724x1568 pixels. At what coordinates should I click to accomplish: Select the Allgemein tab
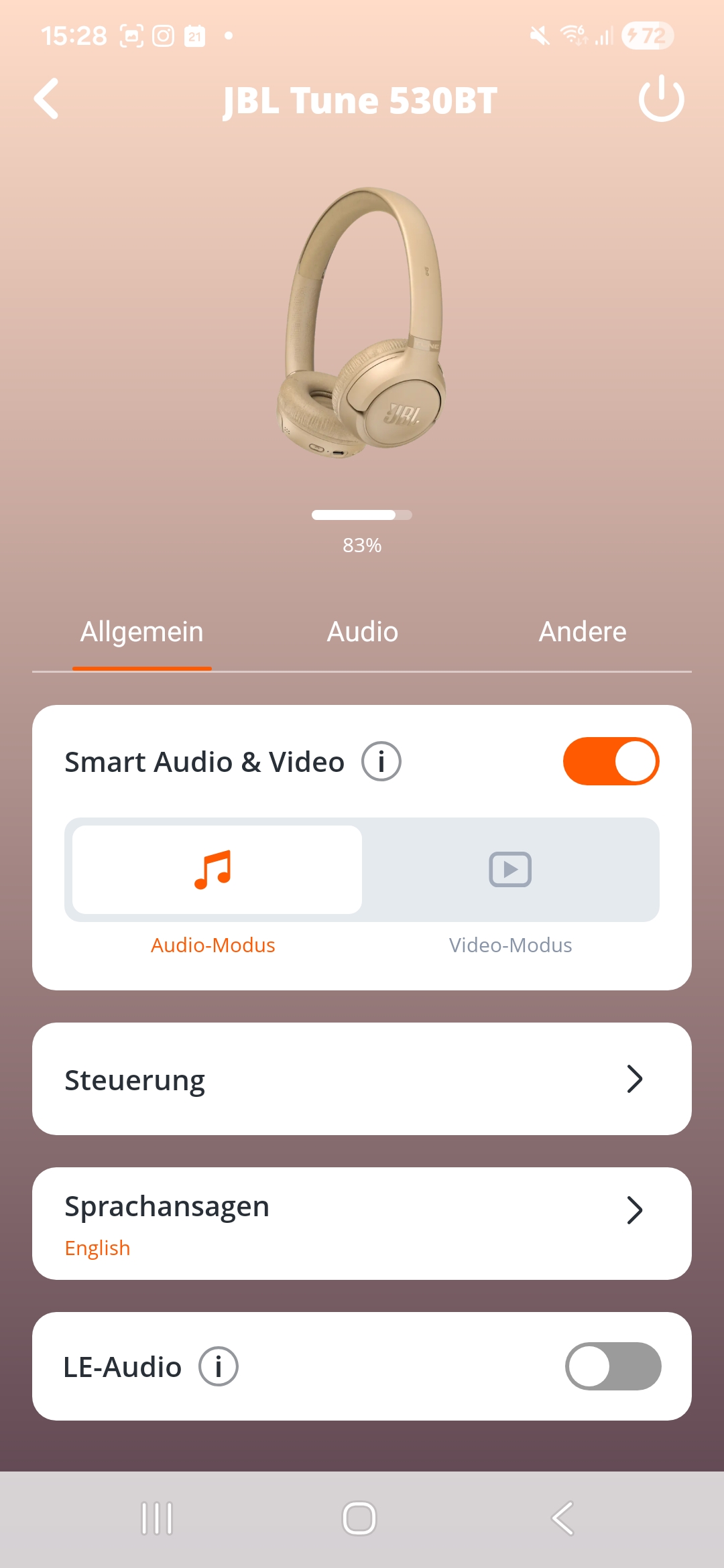142,632
